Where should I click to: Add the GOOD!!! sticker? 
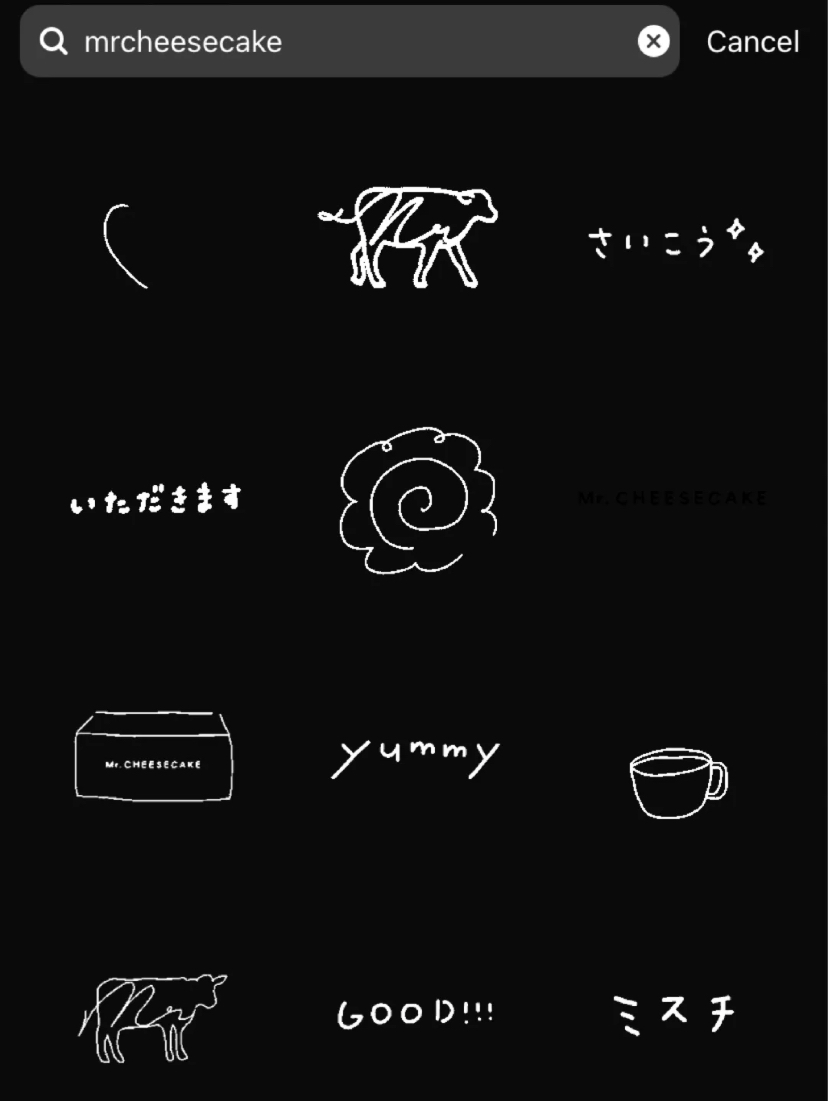[415, 1014]
